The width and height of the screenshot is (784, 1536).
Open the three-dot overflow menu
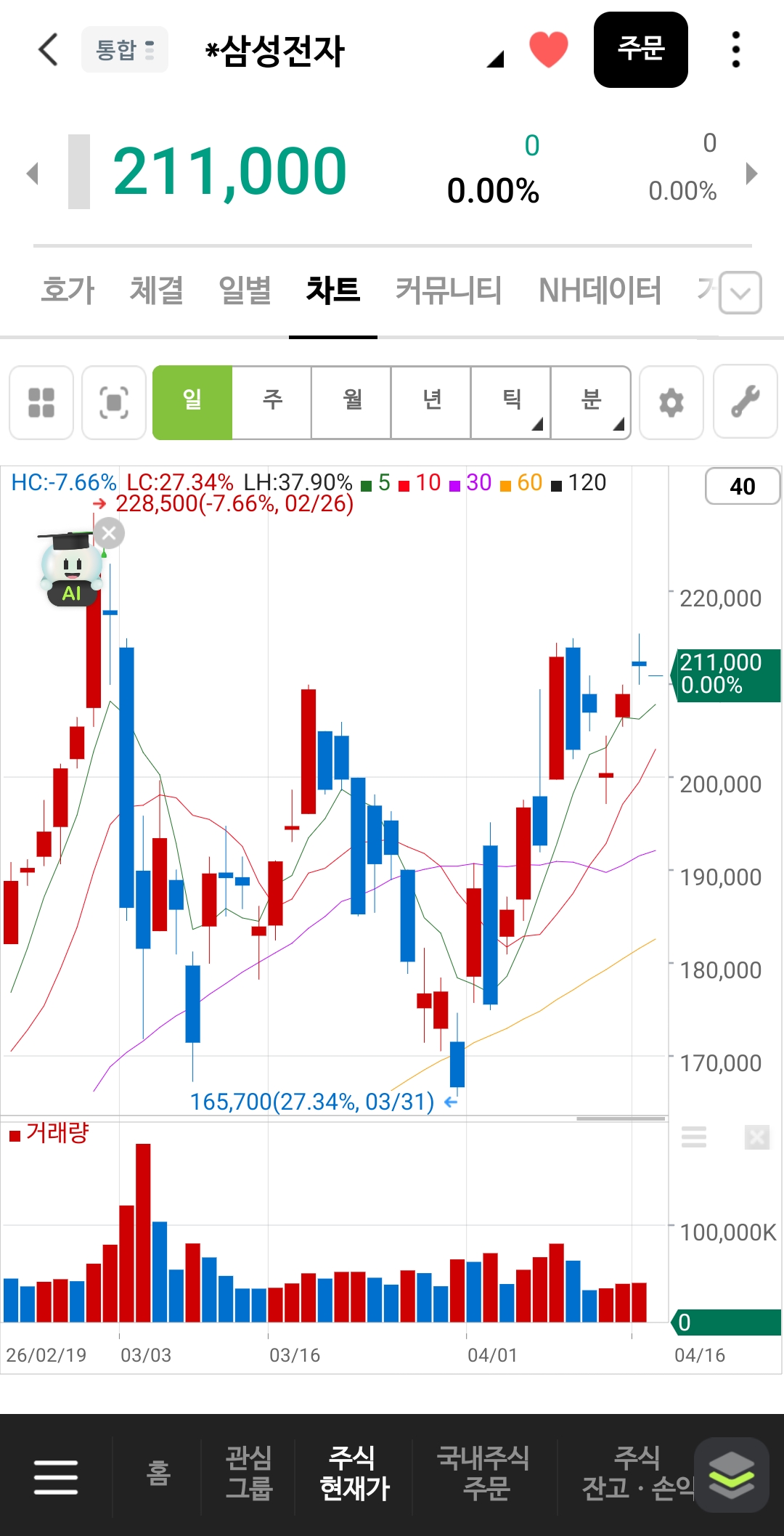pyautogui.click(x=735, y=50)
